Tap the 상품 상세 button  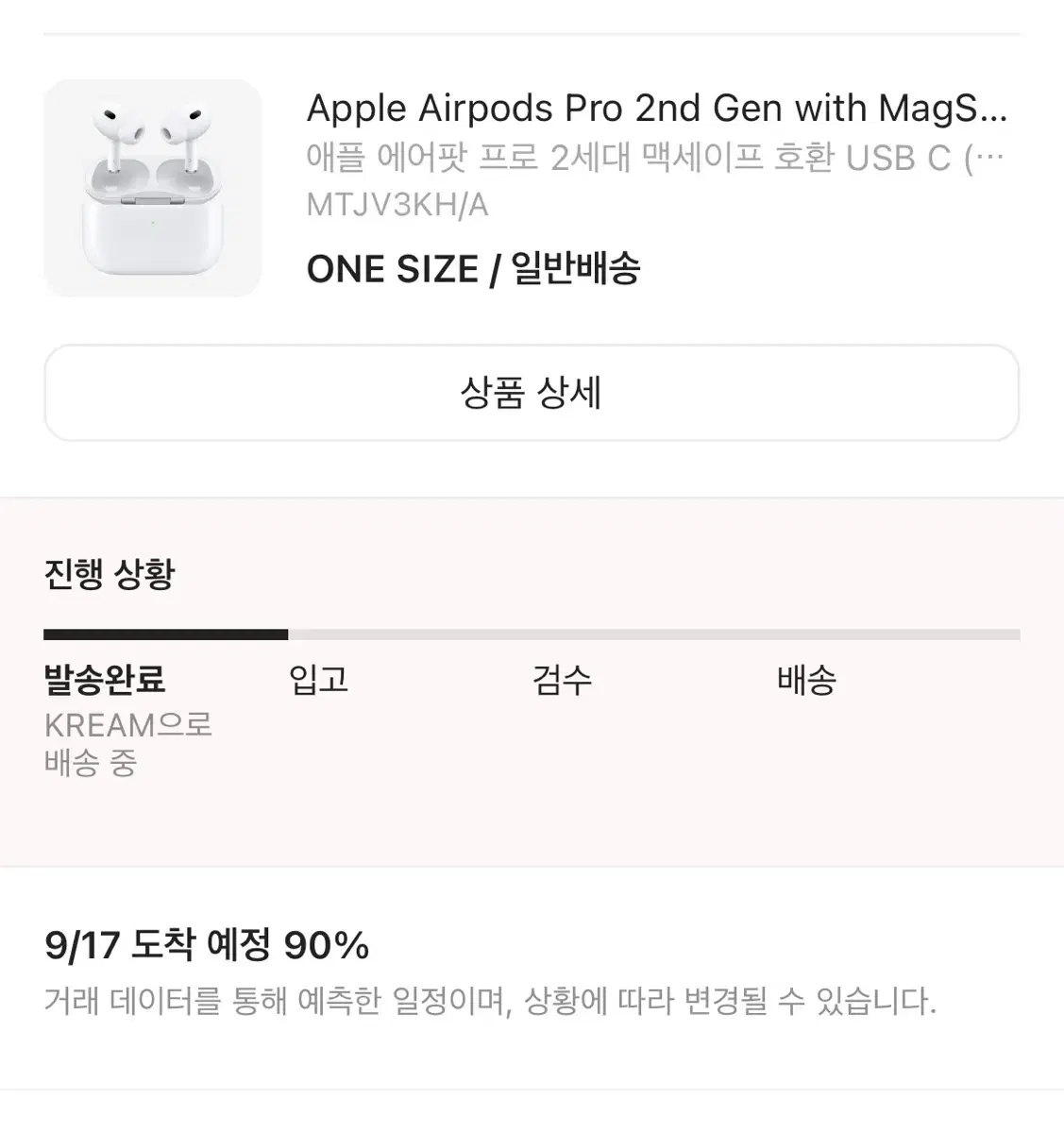tap(532, 394)
